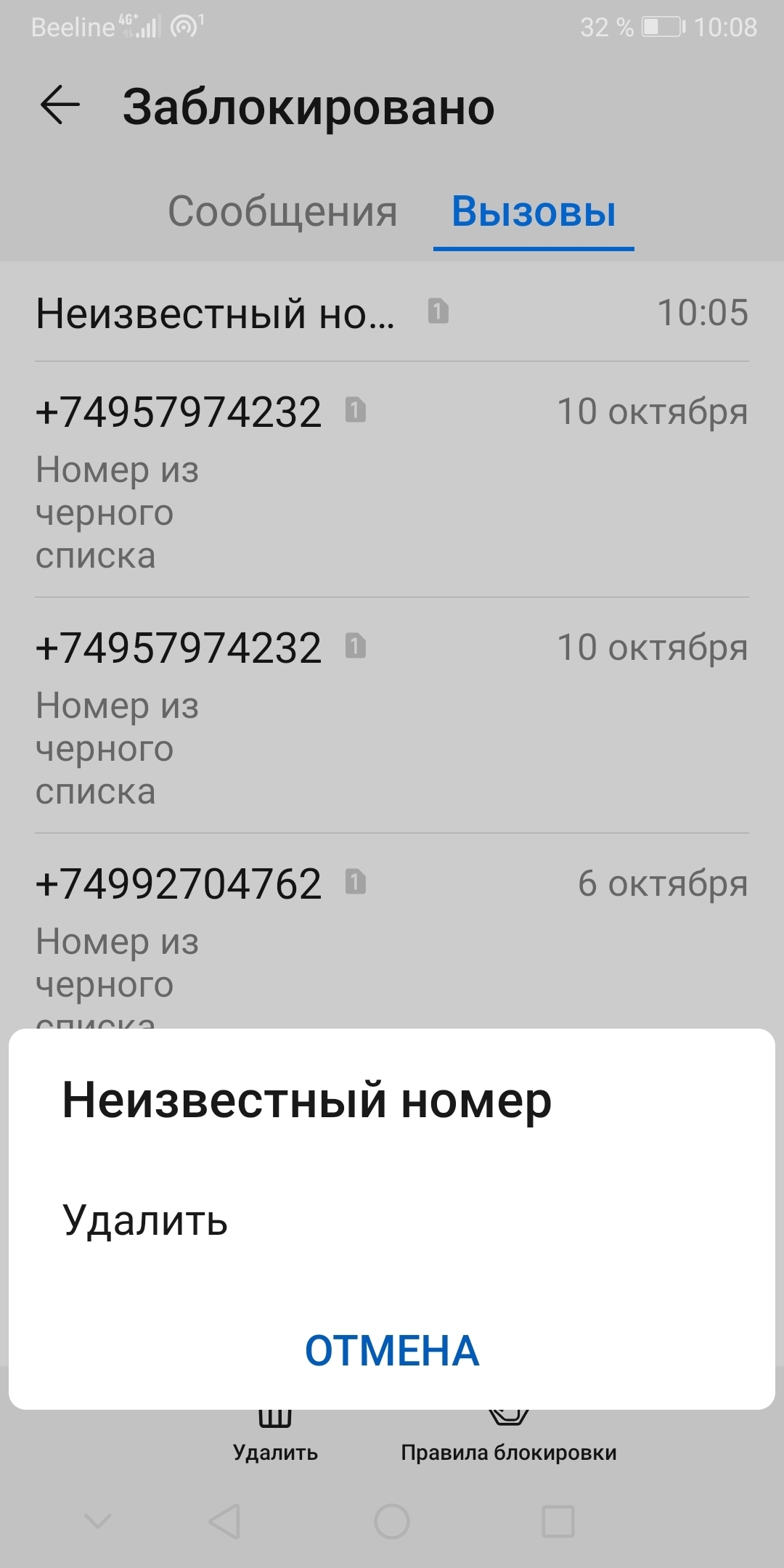The image size is (784, 1568).
Task: Tap the system back triangle button
Action: pyautogui.click(x=224, y=1521)
